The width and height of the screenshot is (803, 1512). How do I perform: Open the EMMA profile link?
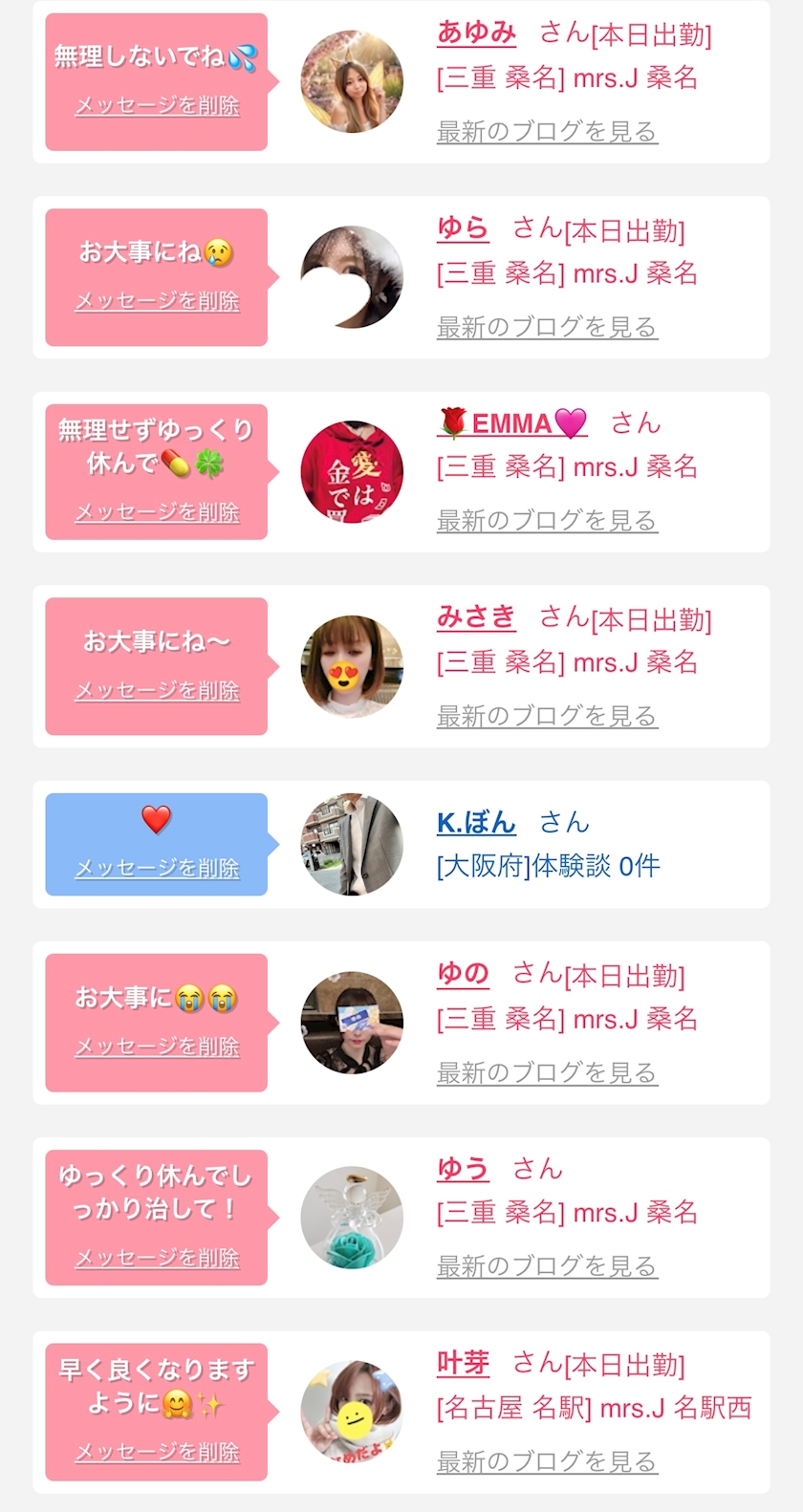pos(512,422)
